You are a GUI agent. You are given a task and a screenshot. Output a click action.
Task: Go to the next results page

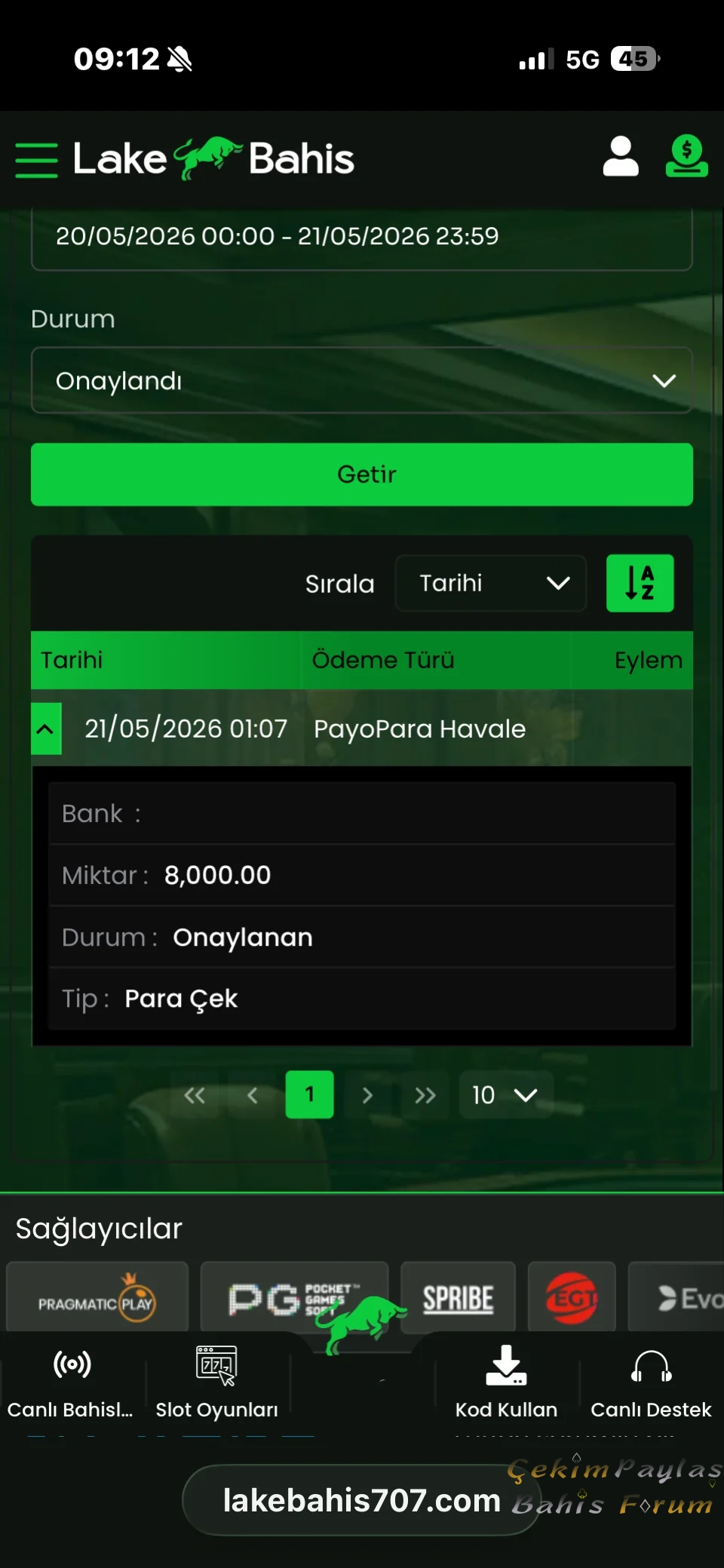coord(367,1095)
